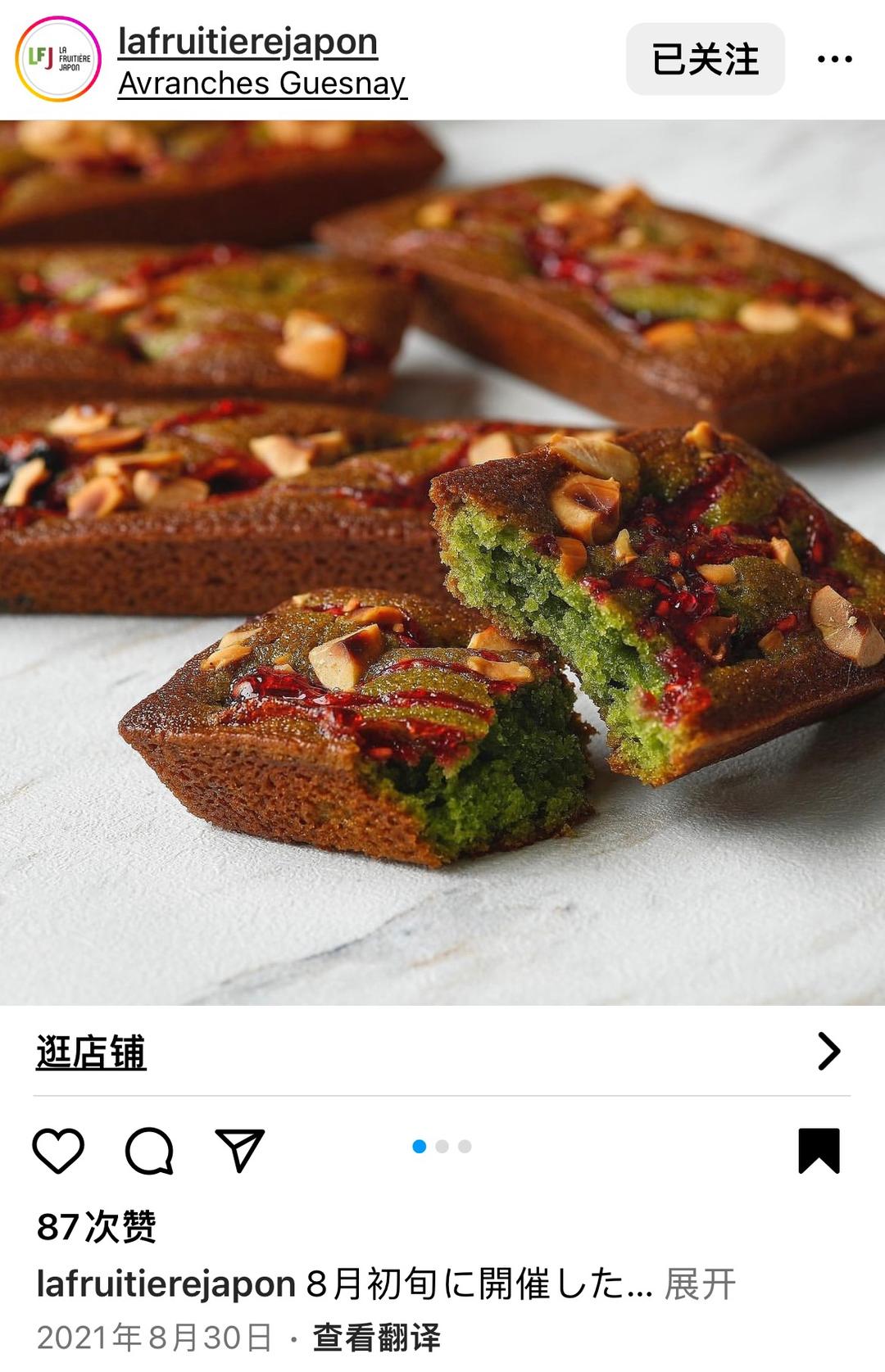
Task: Open comments via the speech bubble
Action: click(149, 1150)
